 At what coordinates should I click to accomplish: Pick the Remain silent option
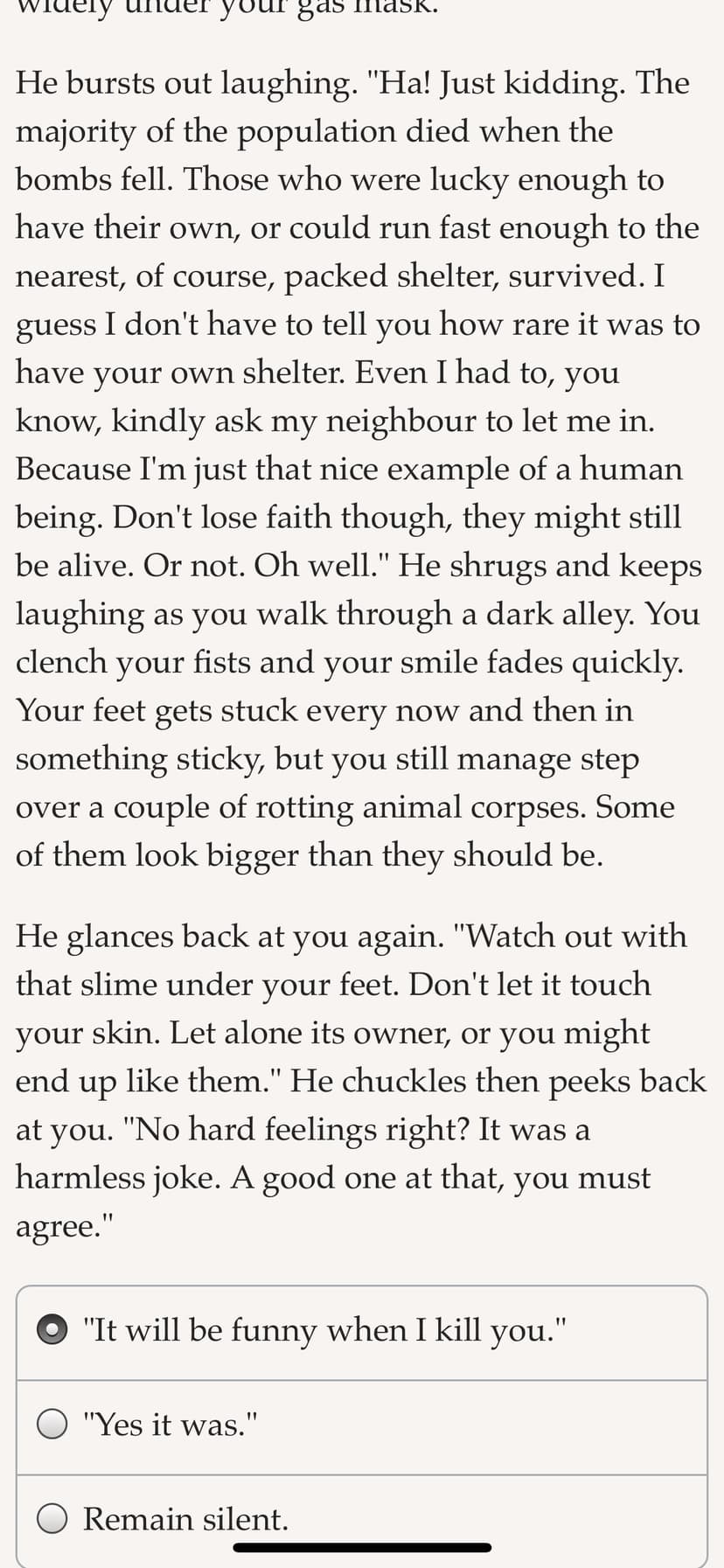click(361, 1520)
